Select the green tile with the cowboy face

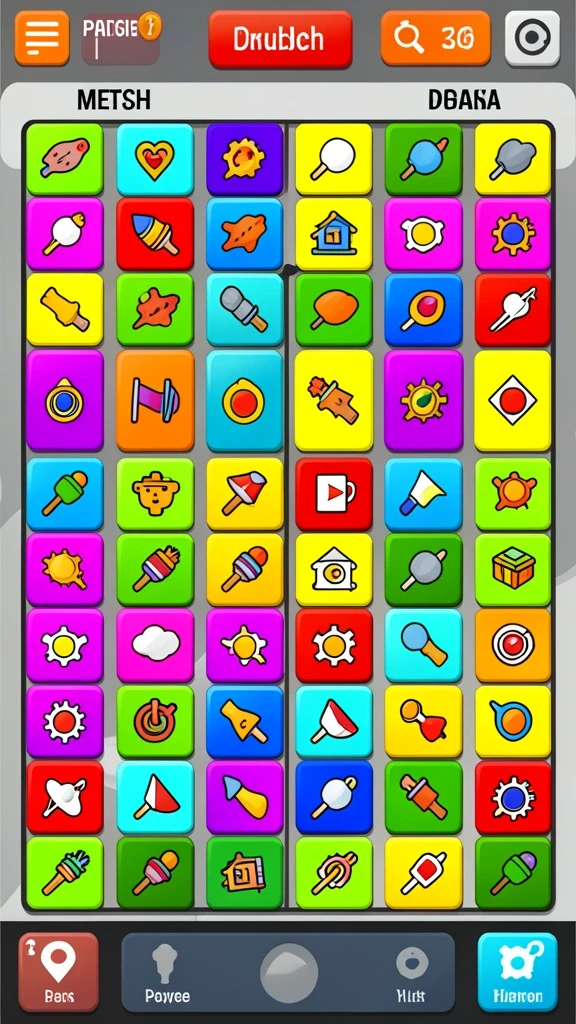tap(155, 494)
